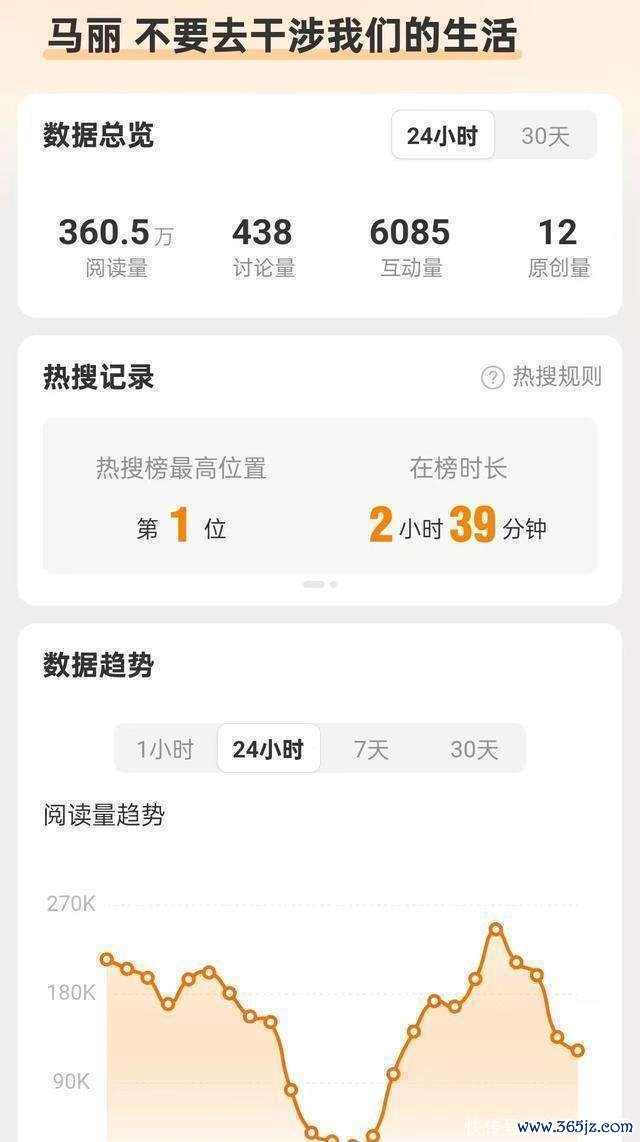This screenshot has height=1142, width=640.
Task: Select the 24小时 trend tab
Action: [268, 749]
